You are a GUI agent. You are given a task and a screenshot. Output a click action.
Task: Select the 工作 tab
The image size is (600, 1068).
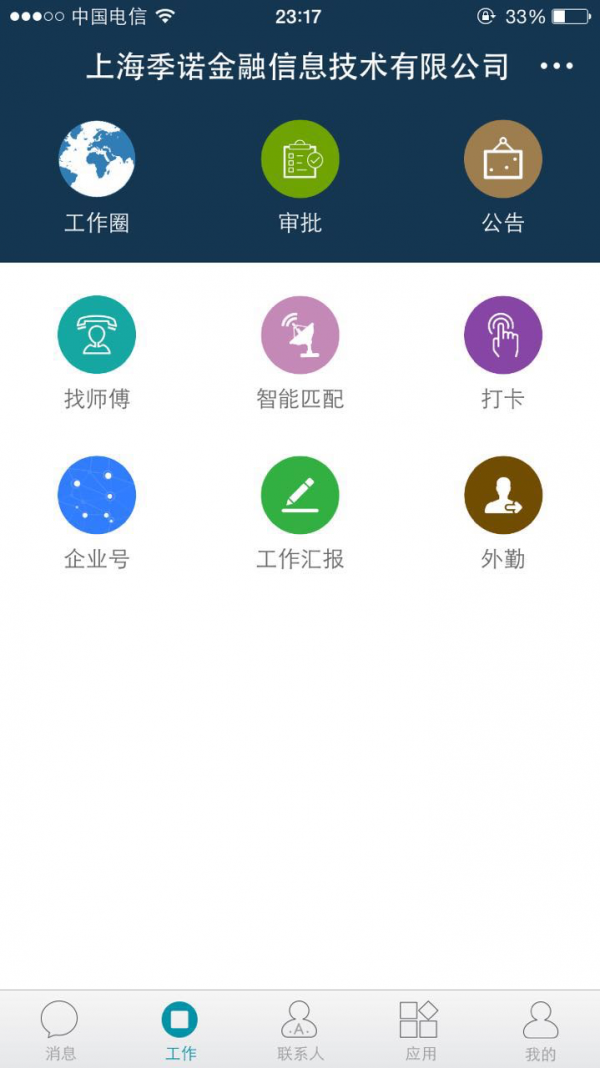[180, 1030]
